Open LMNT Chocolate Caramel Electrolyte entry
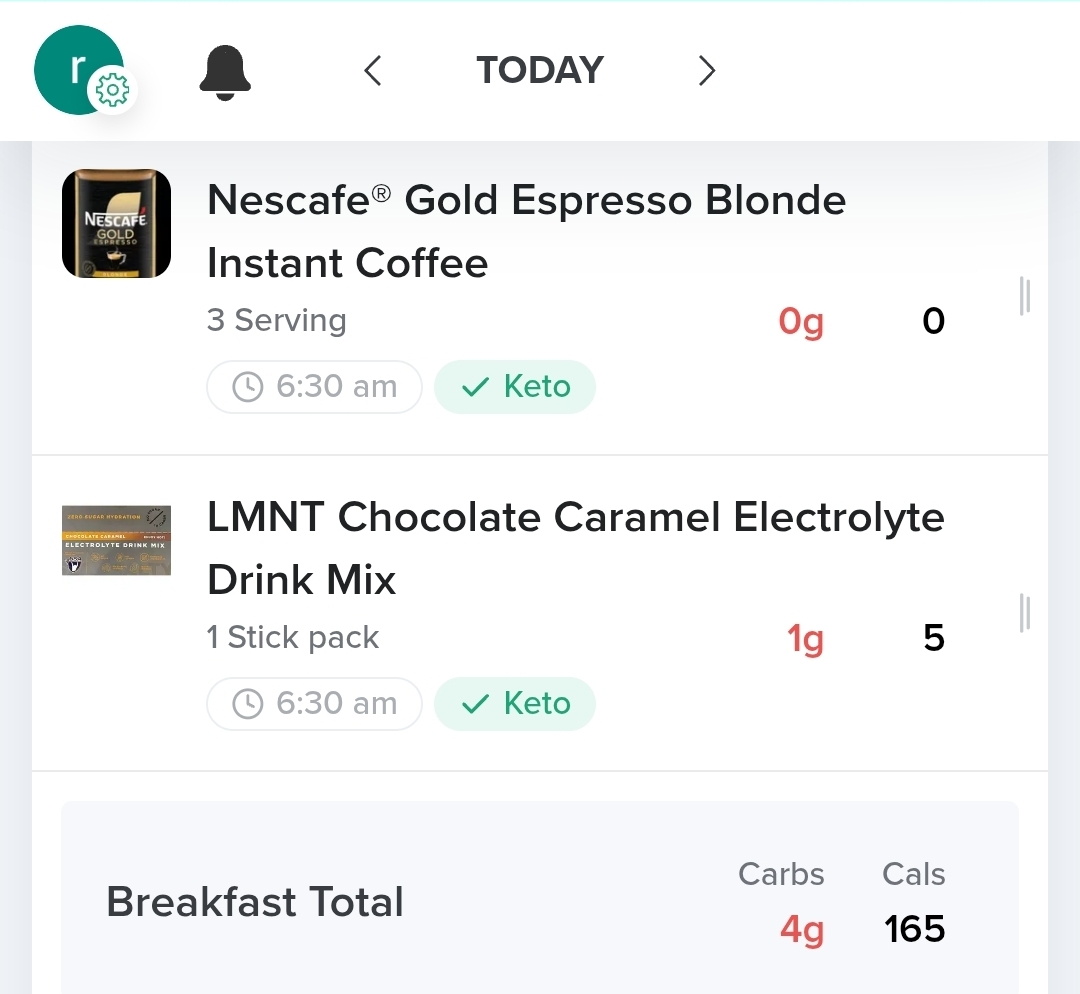 tap(575, 548)
